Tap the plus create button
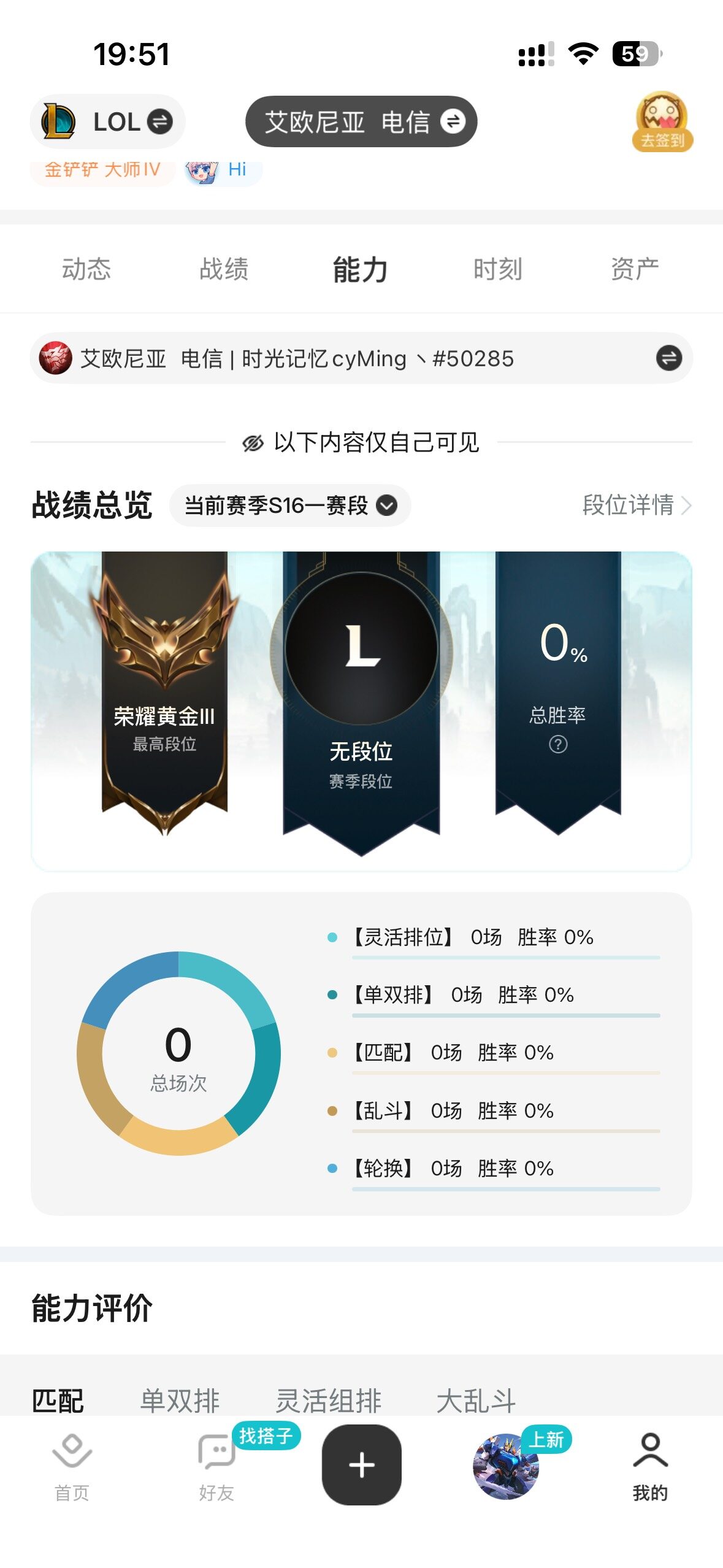 [x=362, y=1464]
